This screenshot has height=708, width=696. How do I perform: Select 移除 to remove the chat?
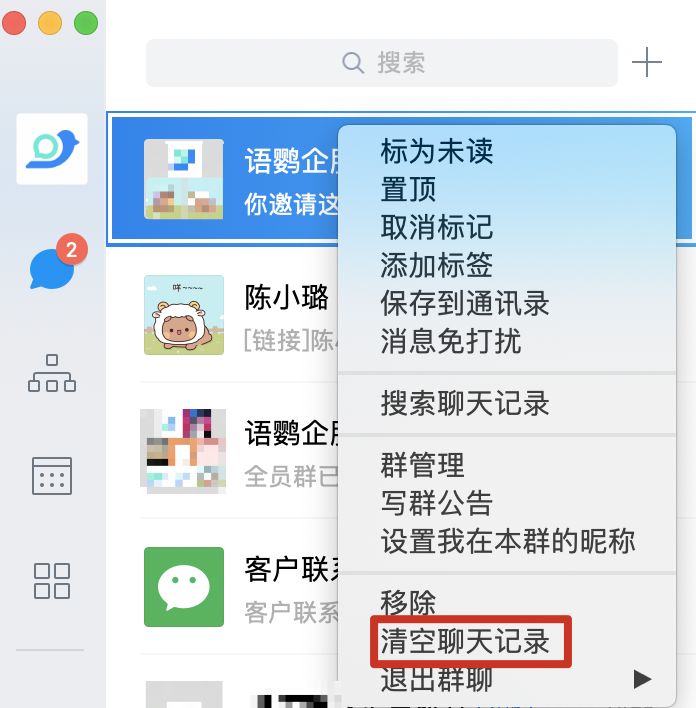pos(408,603)
